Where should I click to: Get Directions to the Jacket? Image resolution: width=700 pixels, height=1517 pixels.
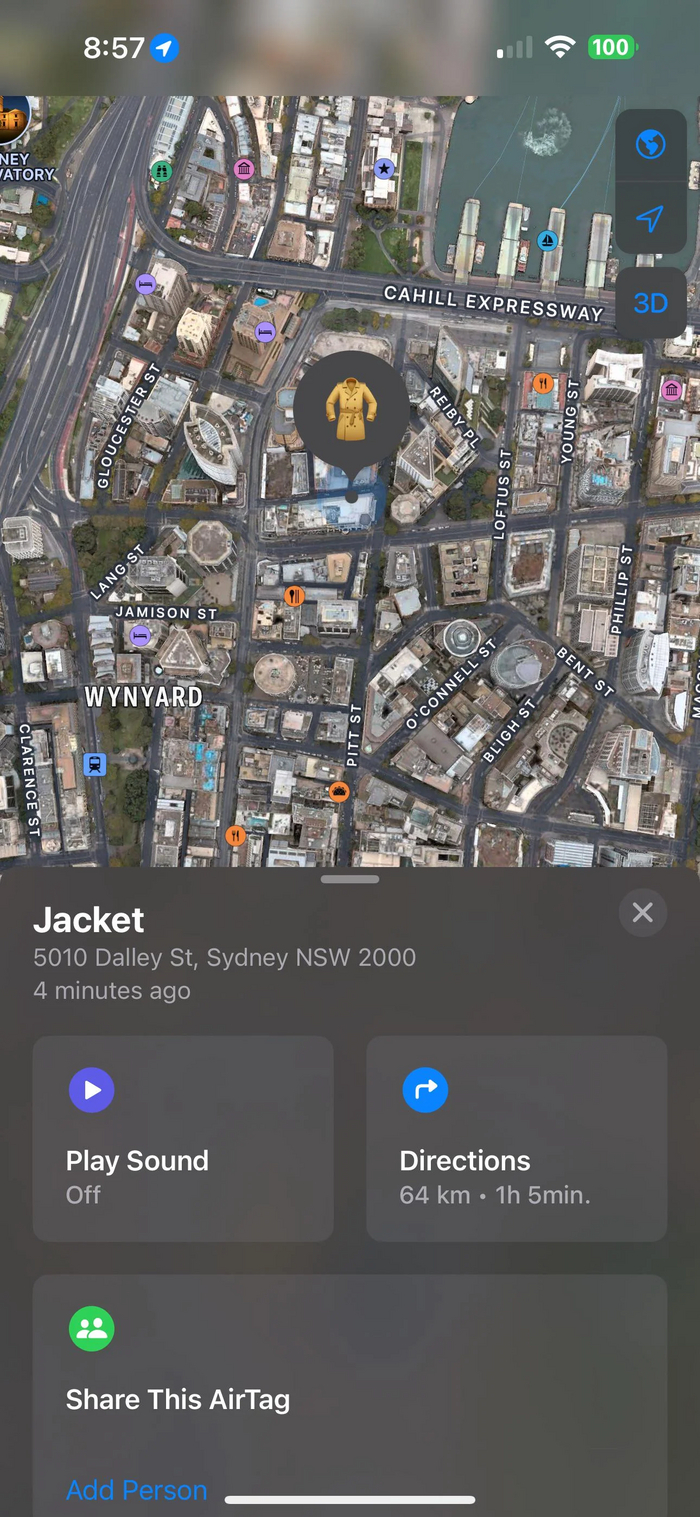(516, 1138)
